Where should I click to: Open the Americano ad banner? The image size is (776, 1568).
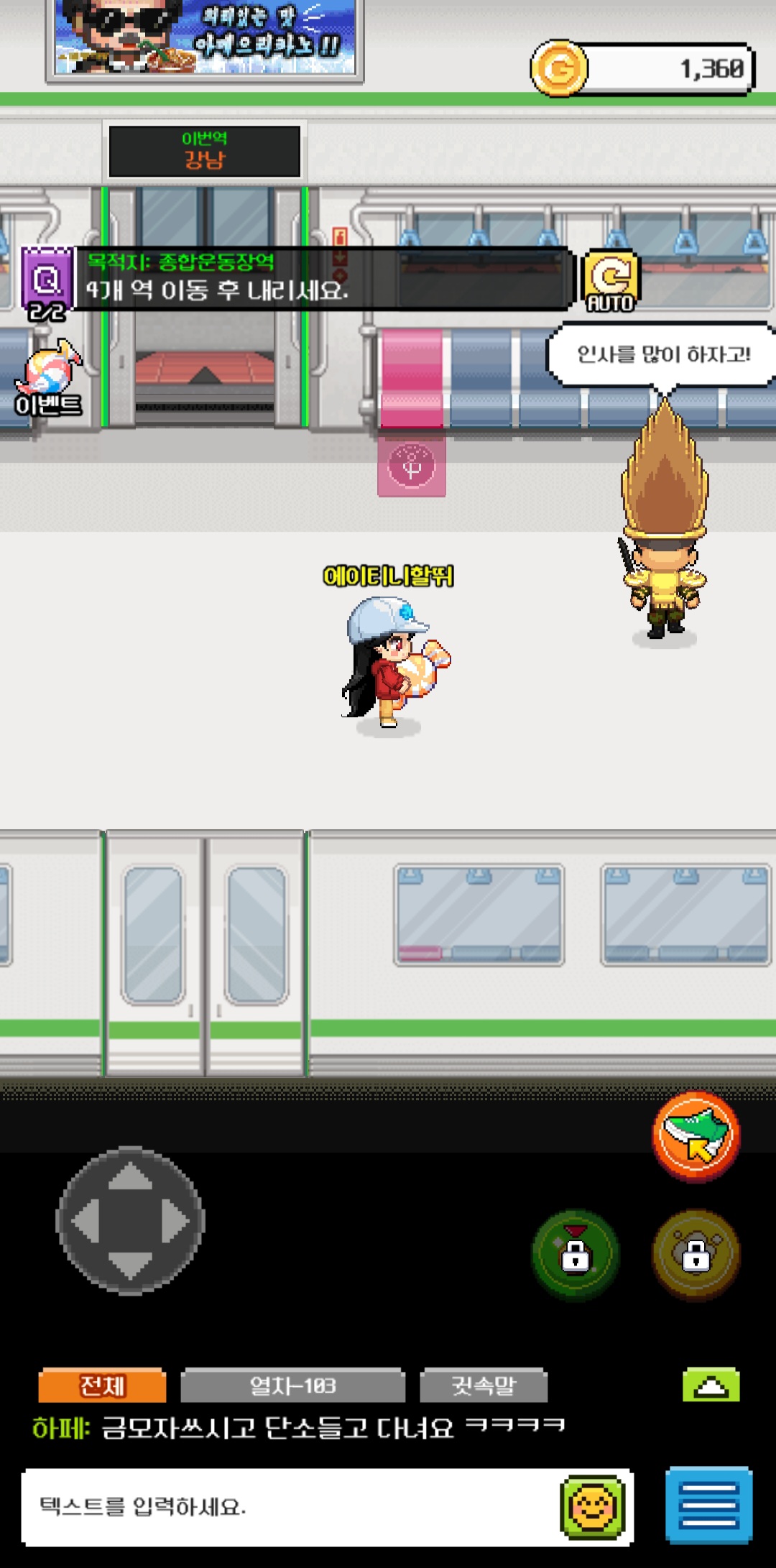point(205,37)
